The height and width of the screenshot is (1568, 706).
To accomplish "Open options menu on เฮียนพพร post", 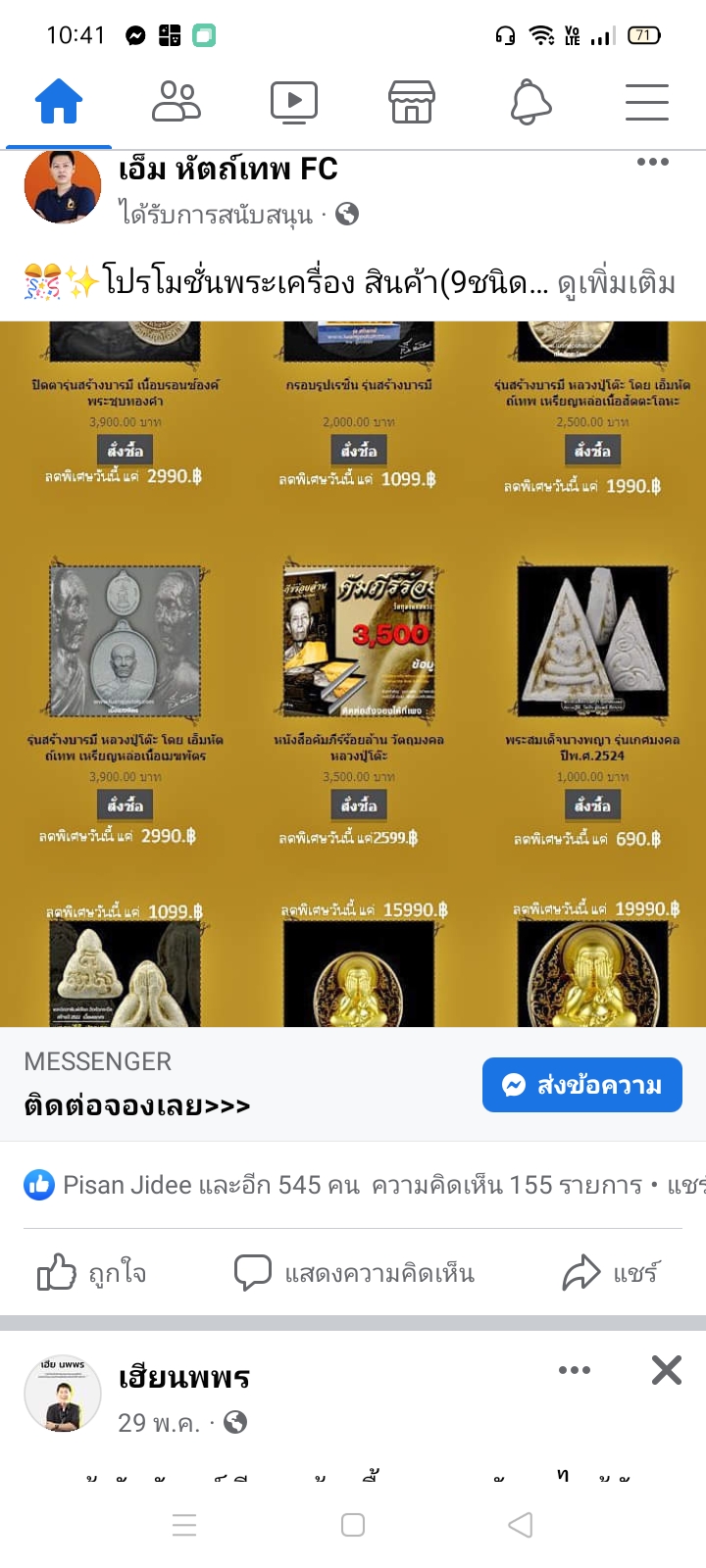I will [x=574, y=1370].
